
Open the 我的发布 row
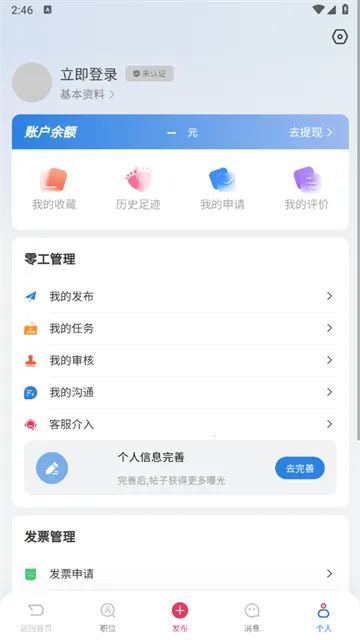coord(180,296)
